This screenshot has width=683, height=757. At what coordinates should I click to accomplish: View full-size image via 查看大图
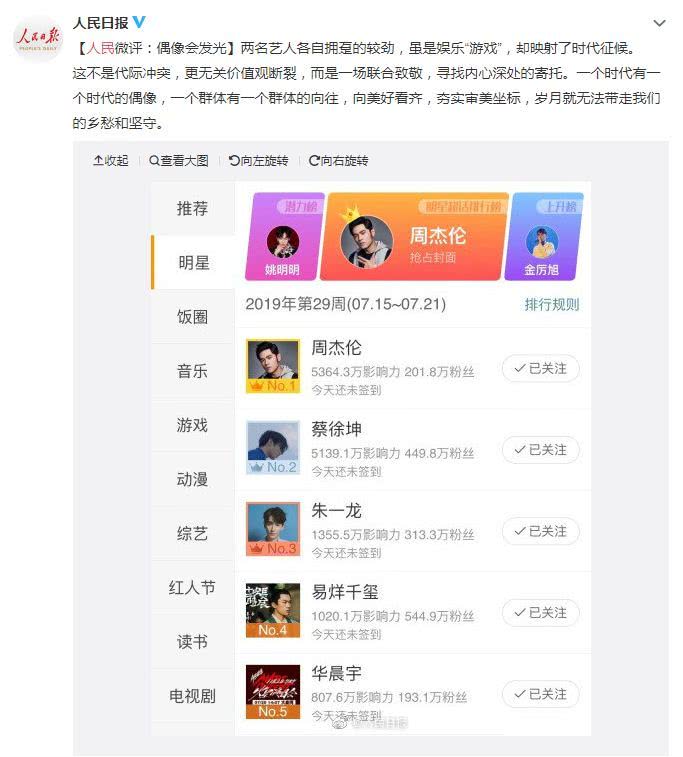tap(179, 160)
